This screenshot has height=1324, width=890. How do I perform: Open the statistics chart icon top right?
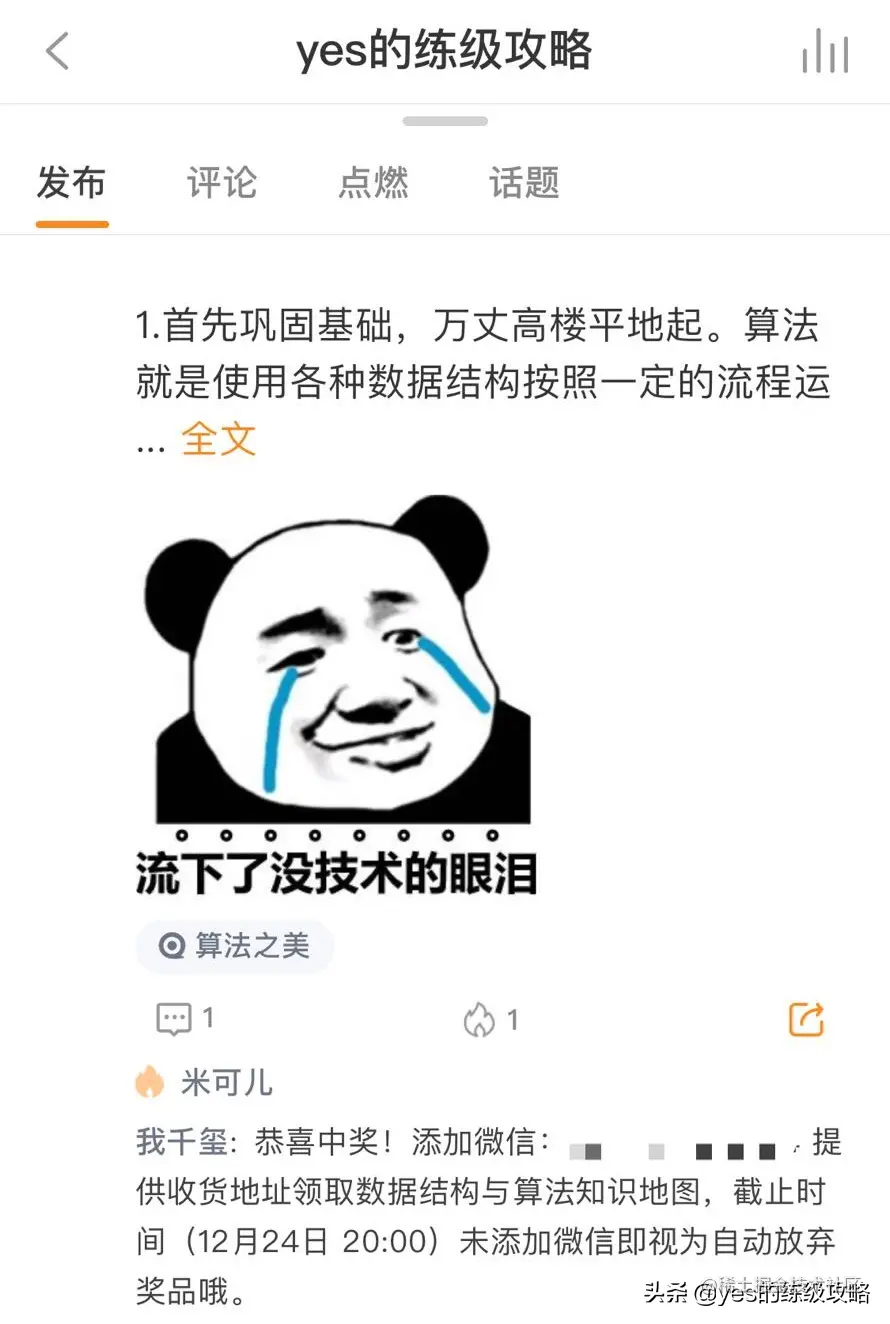coord(824,52)
